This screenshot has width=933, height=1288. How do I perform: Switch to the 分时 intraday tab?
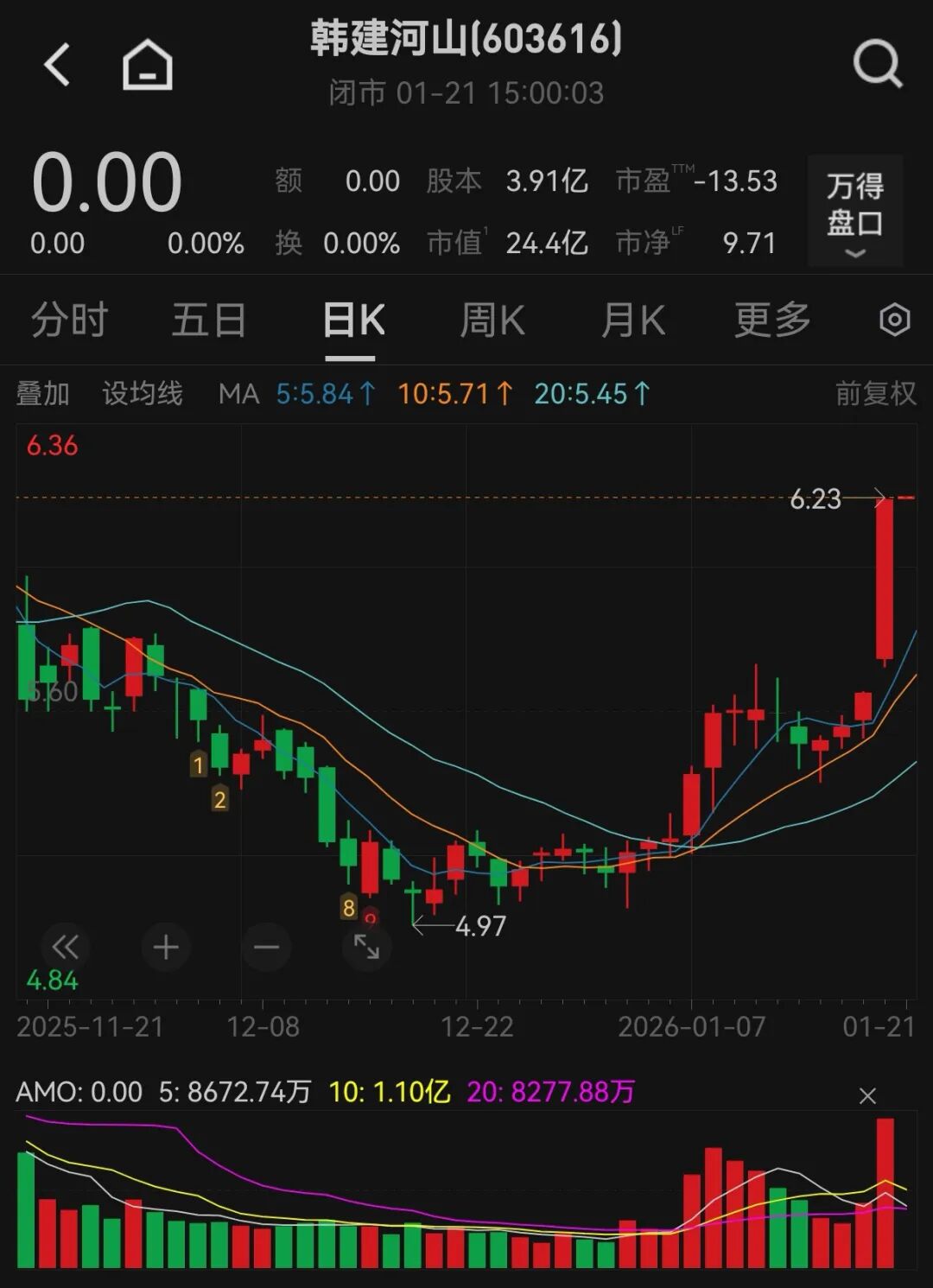tap(69, 320)
